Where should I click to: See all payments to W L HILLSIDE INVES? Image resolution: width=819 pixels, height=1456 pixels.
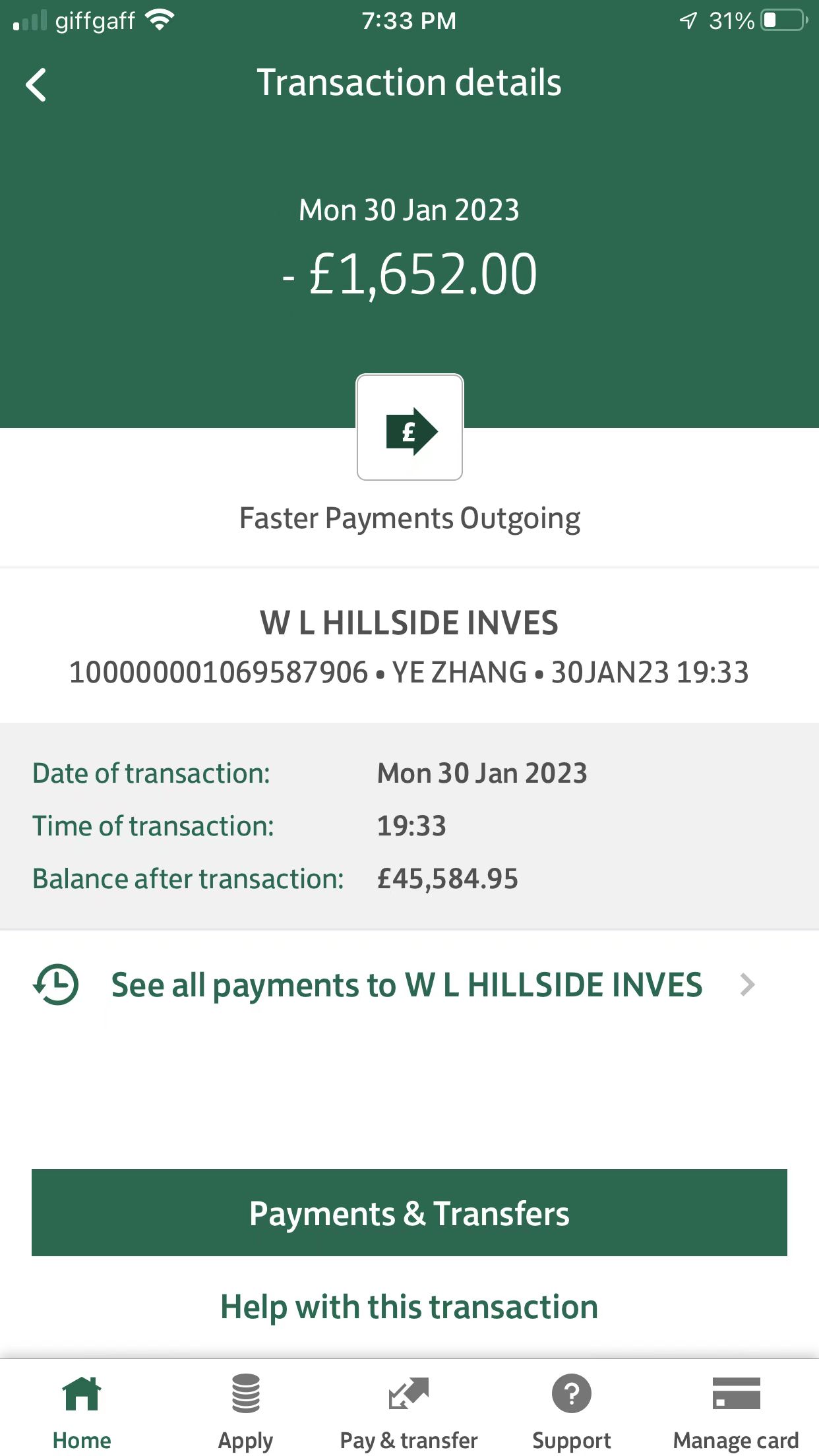click(406, 985)
